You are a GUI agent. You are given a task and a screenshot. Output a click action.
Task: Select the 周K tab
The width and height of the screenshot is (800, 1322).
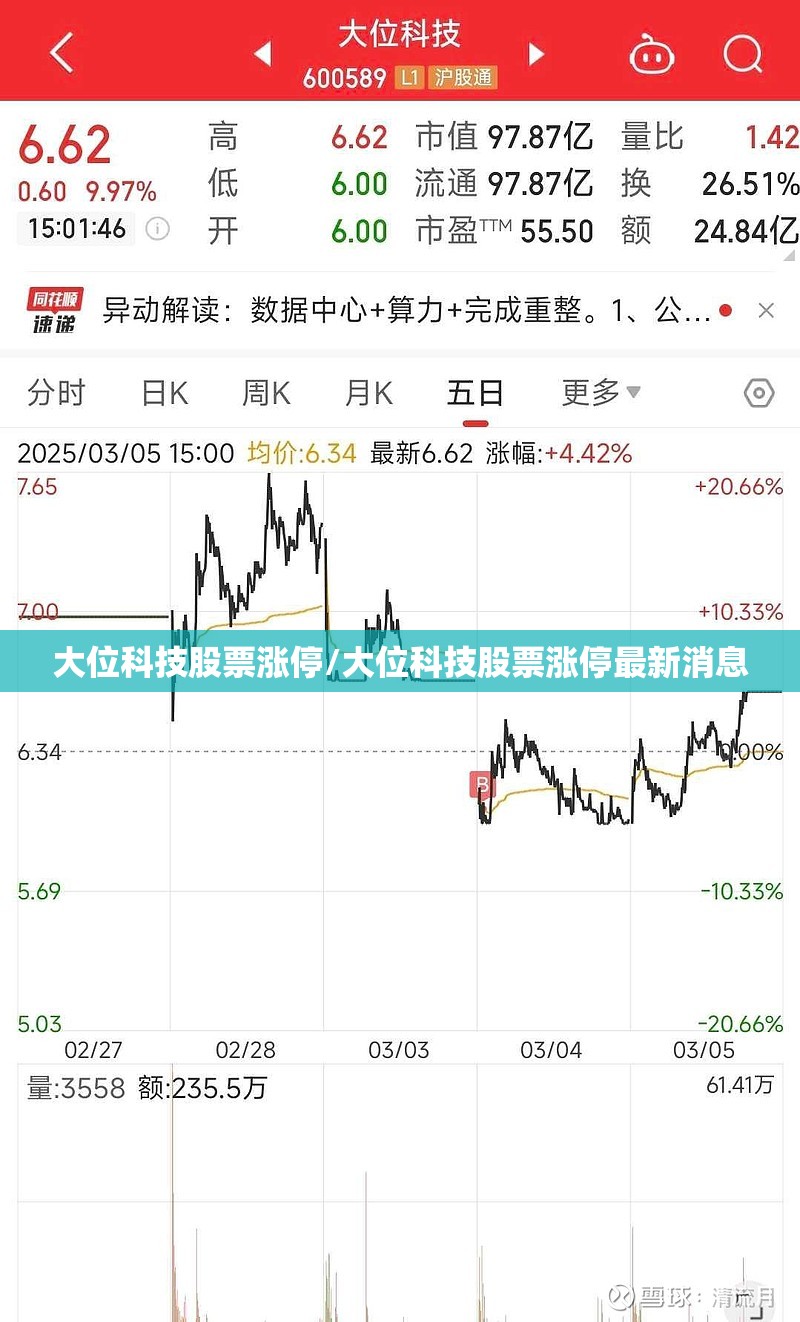coord(266,393)
